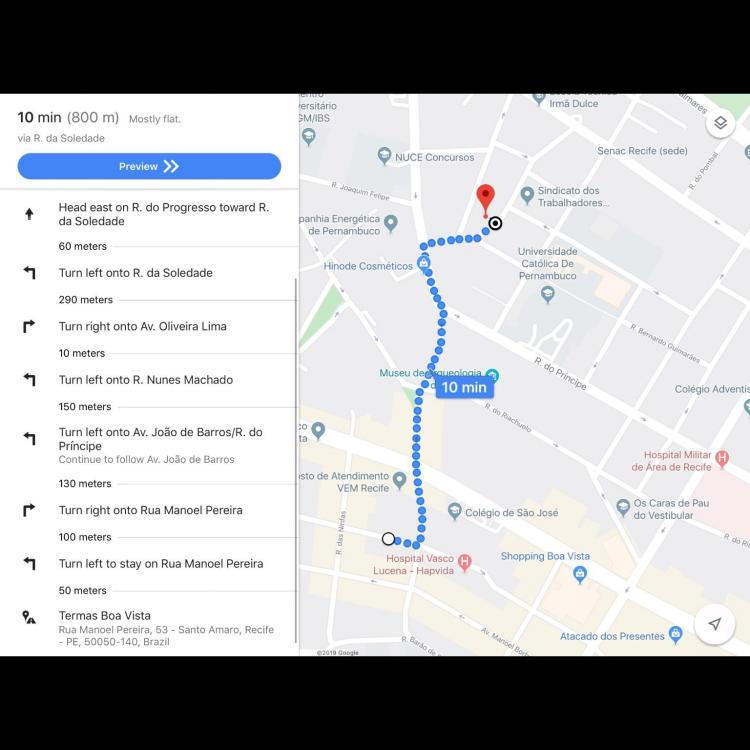Select Shopping Boa Vista on the map

click(x=580, y=574)
